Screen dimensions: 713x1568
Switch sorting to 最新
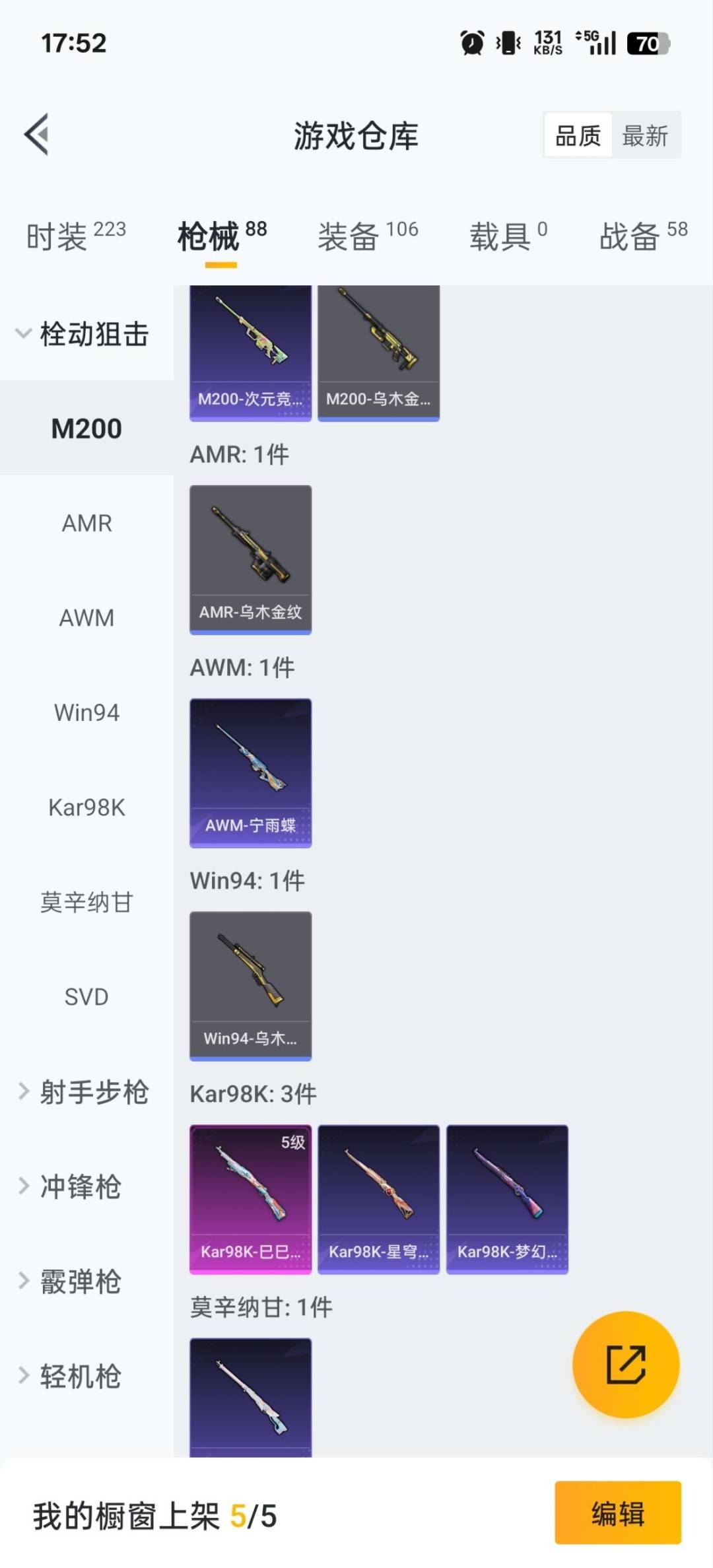(x=646, y=135)
